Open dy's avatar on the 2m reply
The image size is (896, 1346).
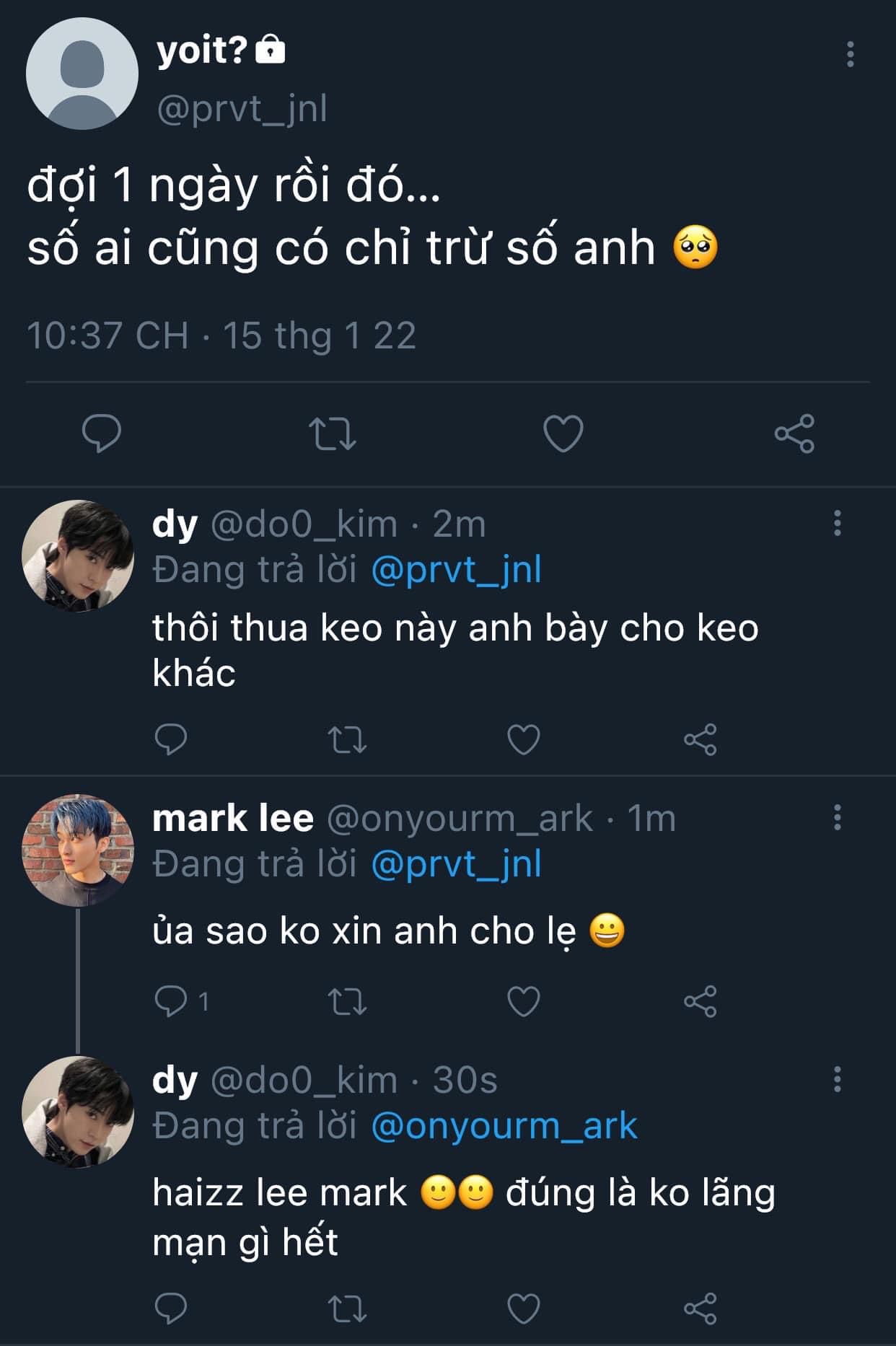(x=78, y=555)
